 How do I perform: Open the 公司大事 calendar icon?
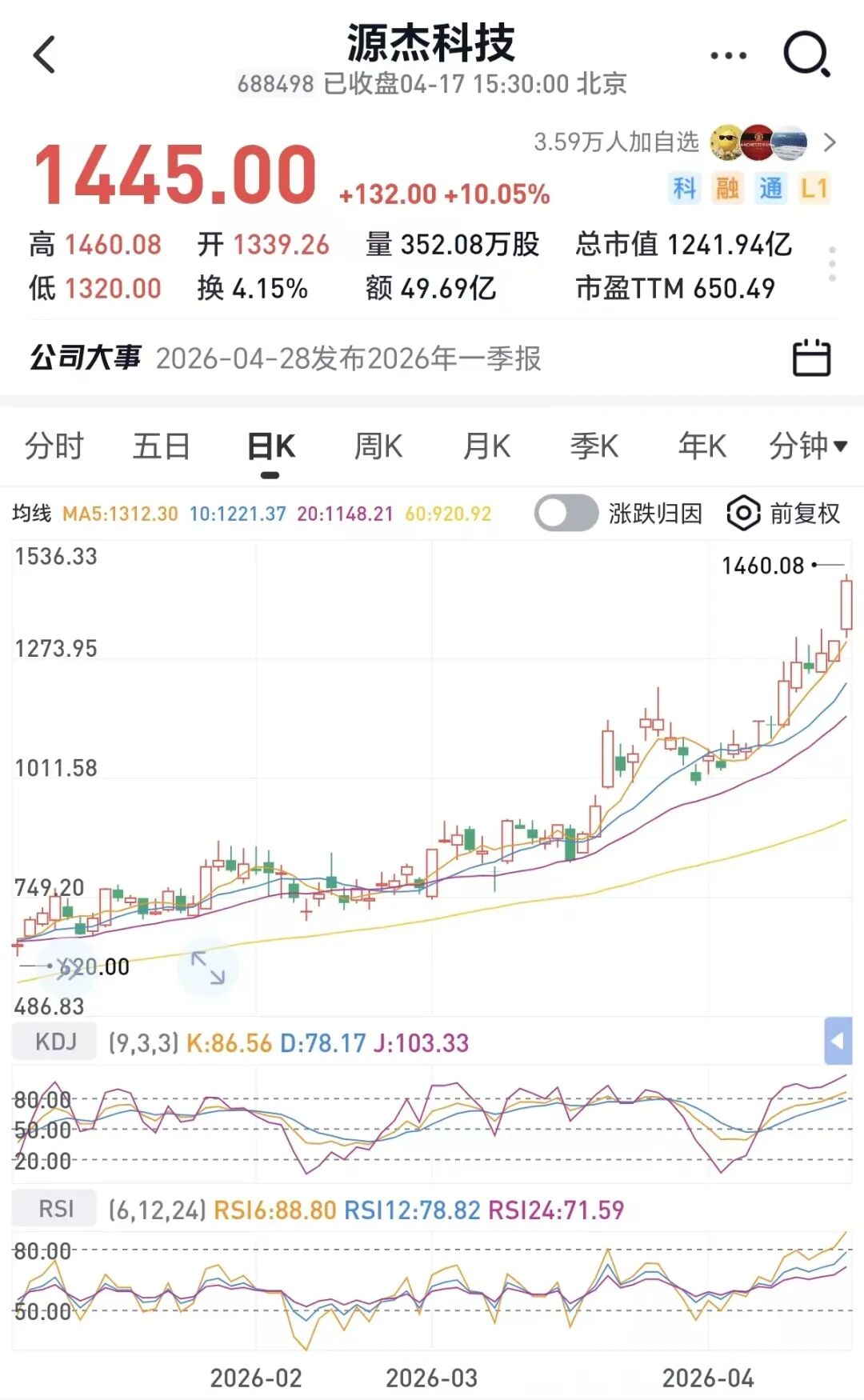pyautogui.click(x=811, y=358)
